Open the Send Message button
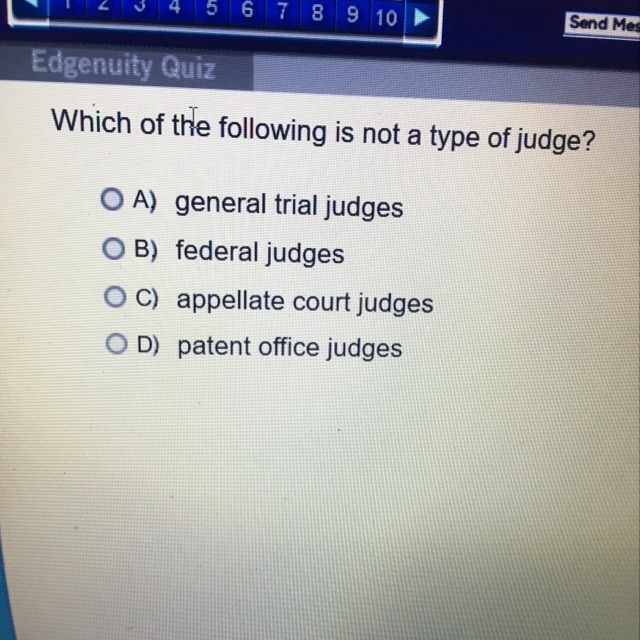Viewport: 640px width, 640px height. (x=602, y=21)
